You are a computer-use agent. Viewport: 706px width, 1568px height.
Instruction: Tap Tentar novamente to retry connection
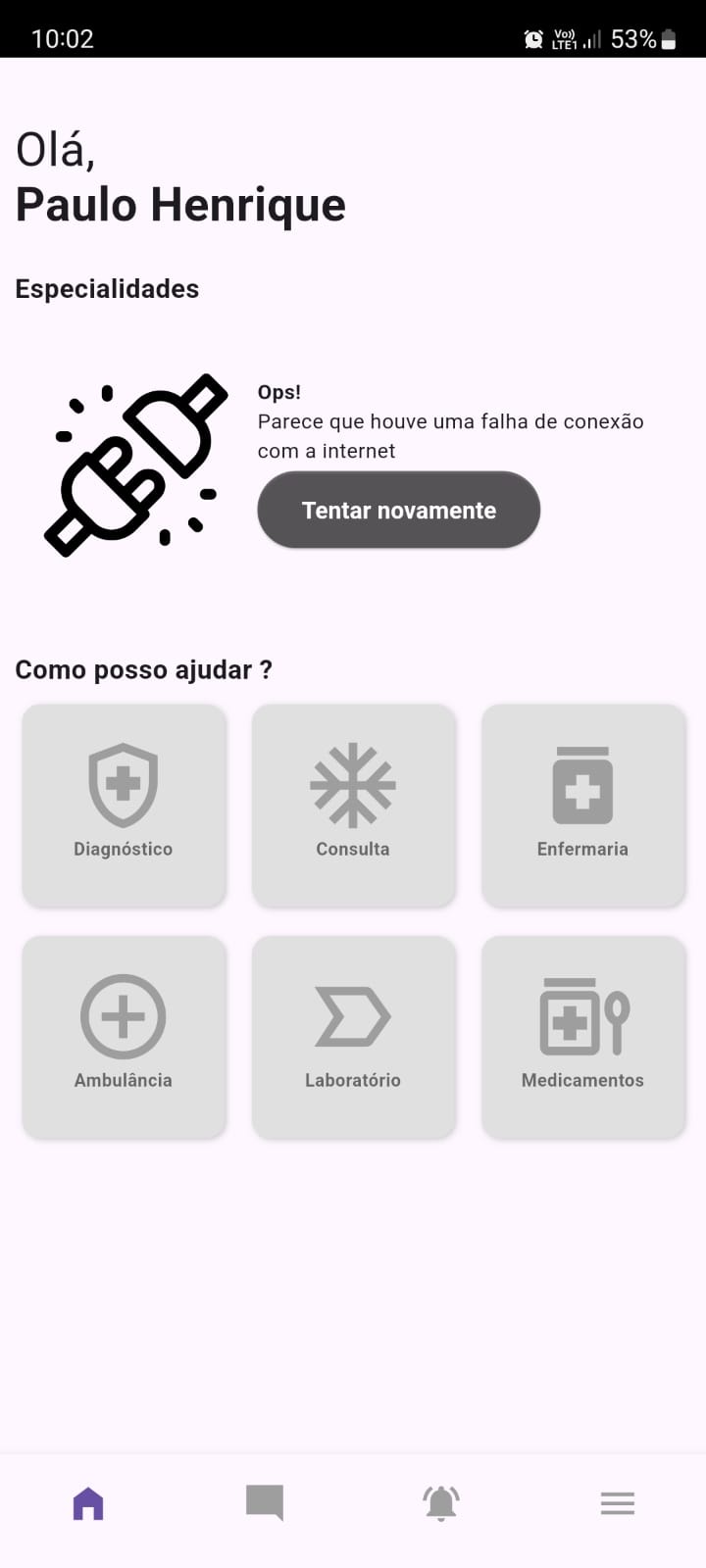click(398, 510)
